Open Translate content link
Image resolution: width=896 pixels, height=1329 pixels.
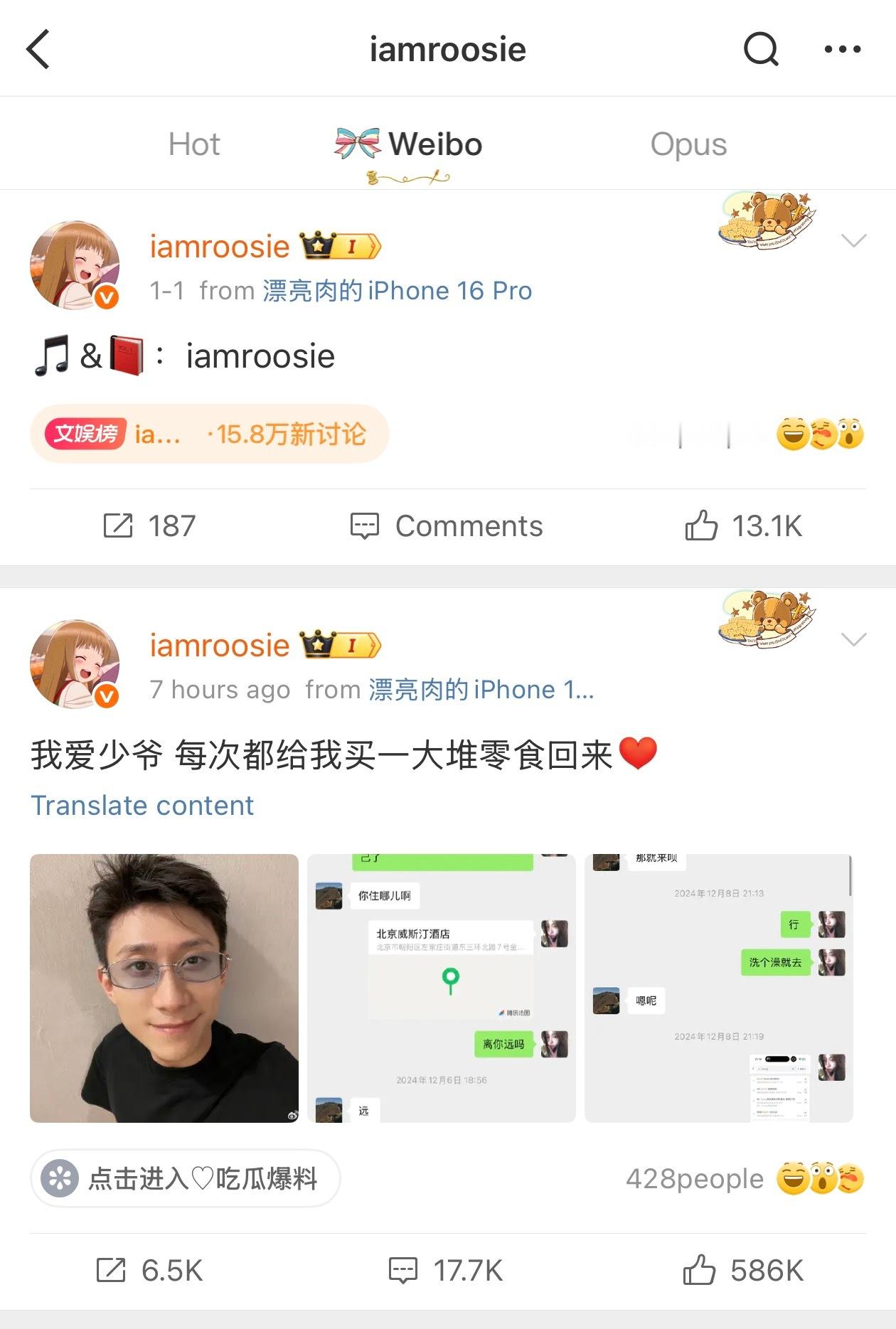click(x=142, y=805)
